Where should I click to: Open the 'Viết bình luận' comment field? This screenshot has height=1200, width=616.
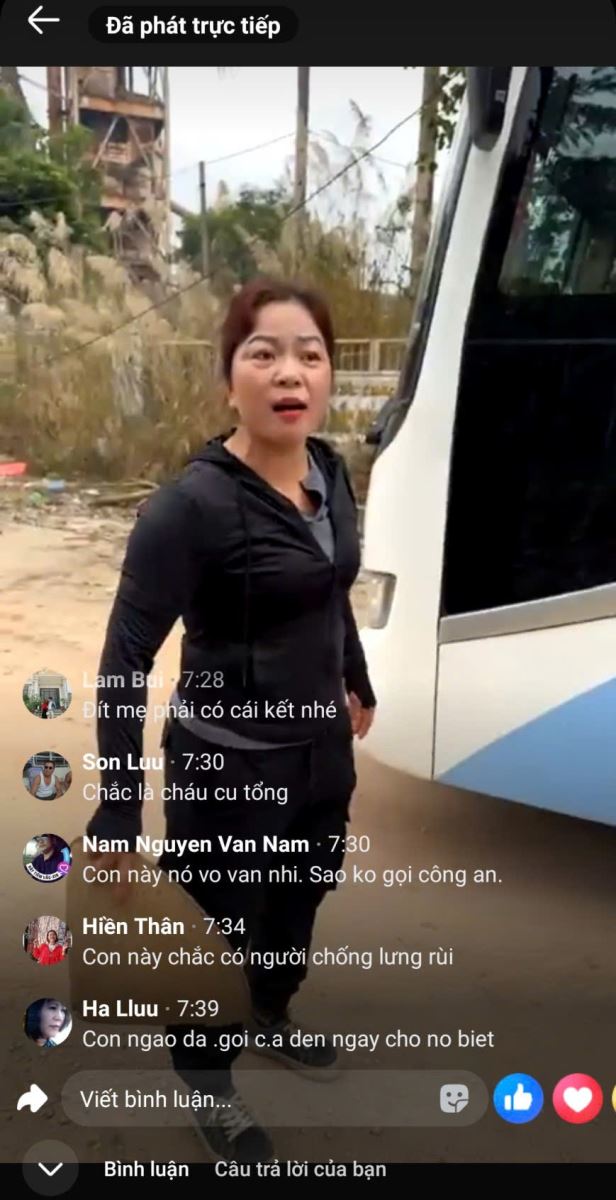click(250, 1099)
